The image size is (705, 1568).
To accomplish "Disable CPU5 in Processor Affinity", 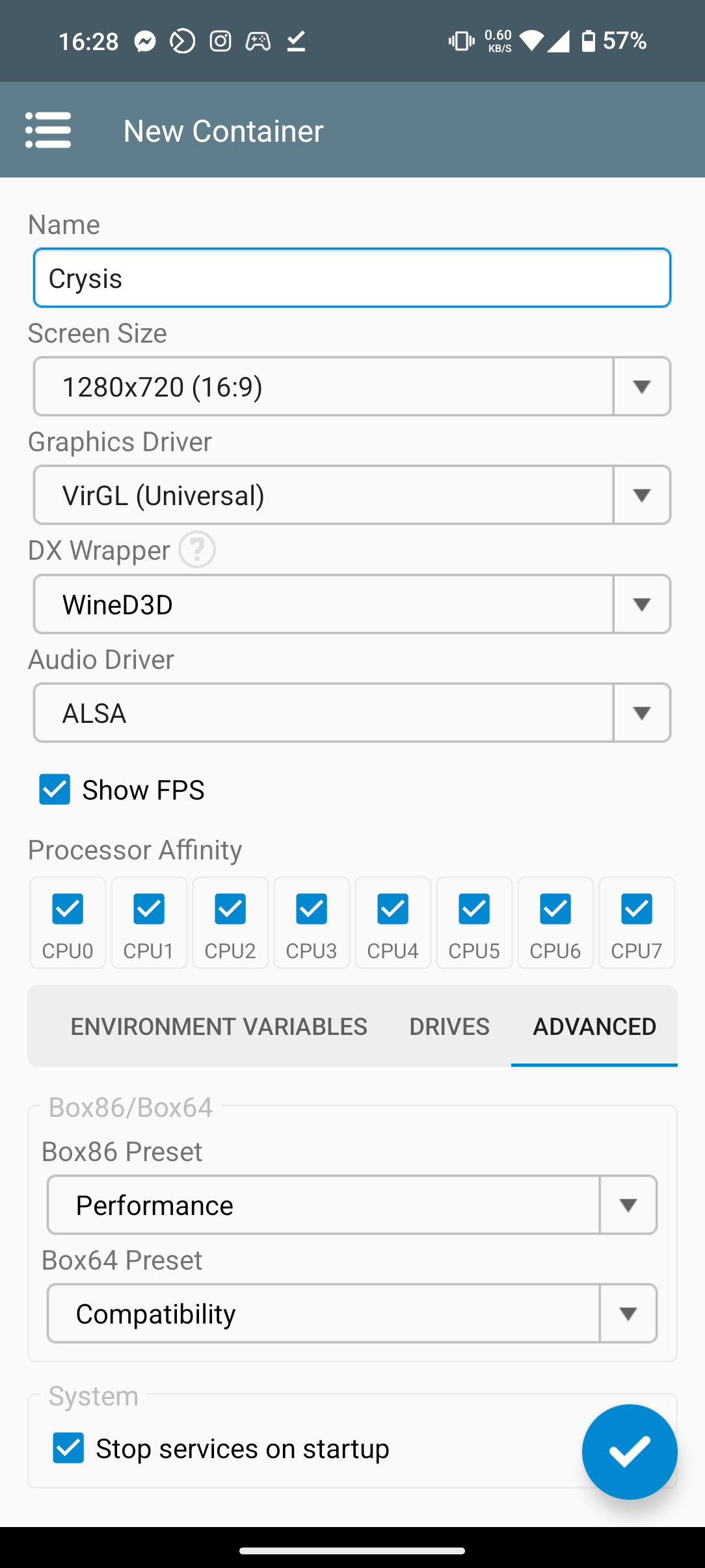I will (x=474, y=909).
